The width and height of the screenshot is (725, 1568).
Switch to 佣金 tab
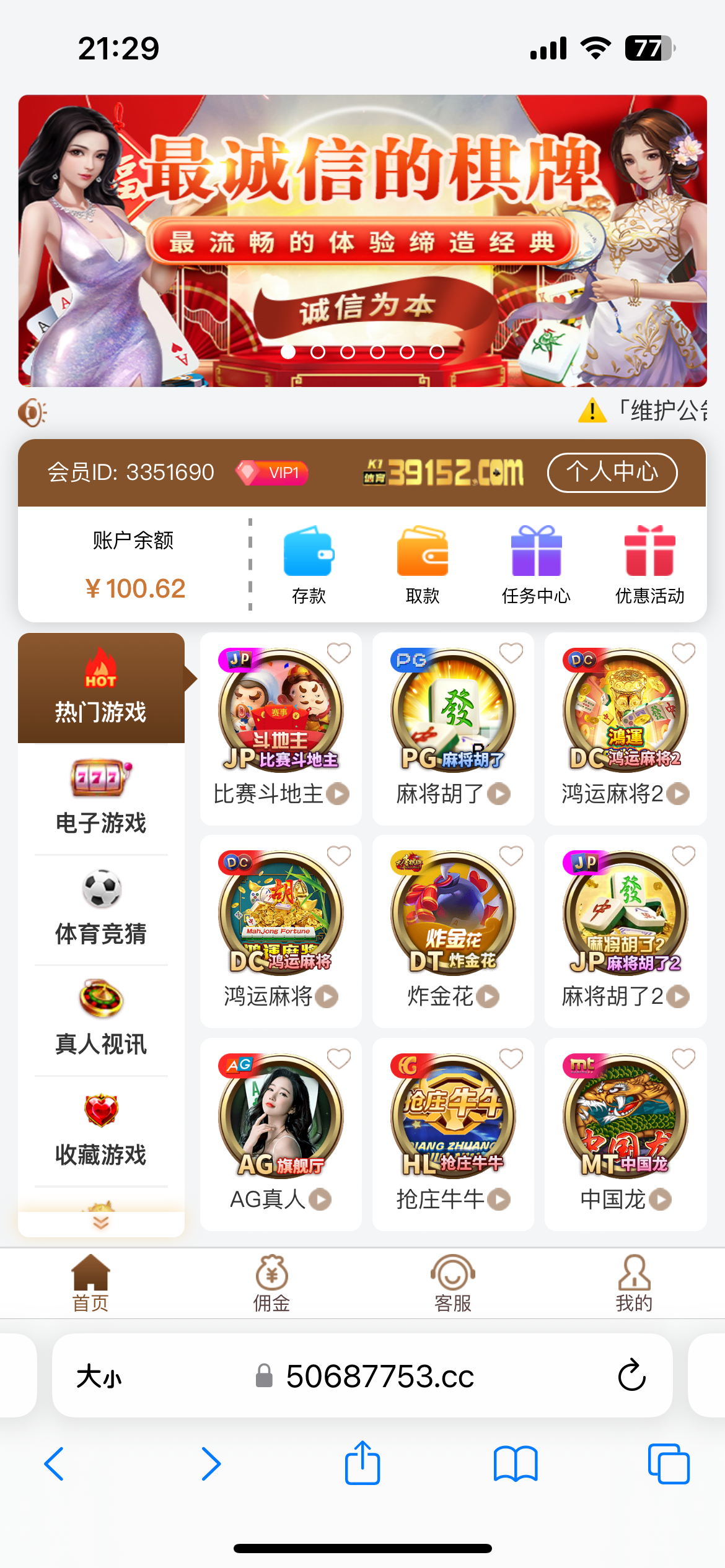click(271, 1283)
